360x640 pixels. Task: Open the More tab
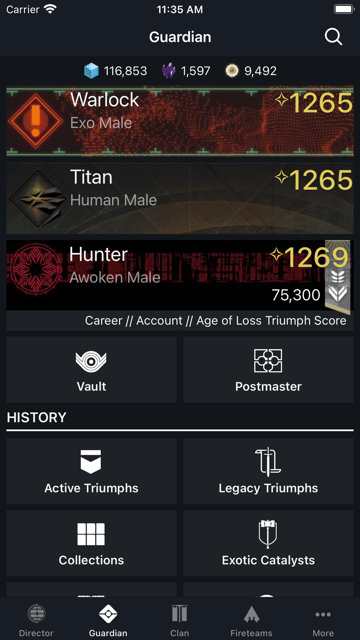(323, 621)
